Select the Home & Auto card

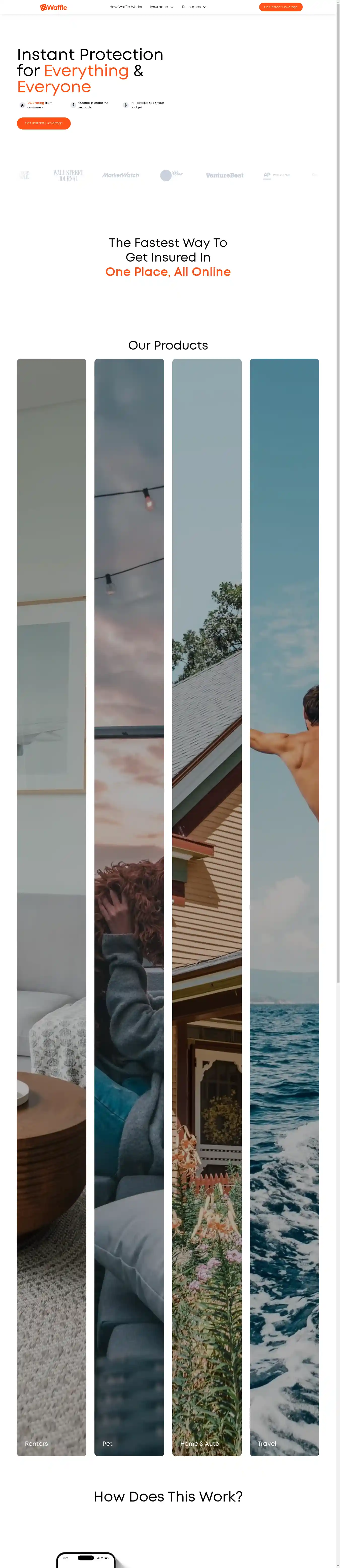207,907
